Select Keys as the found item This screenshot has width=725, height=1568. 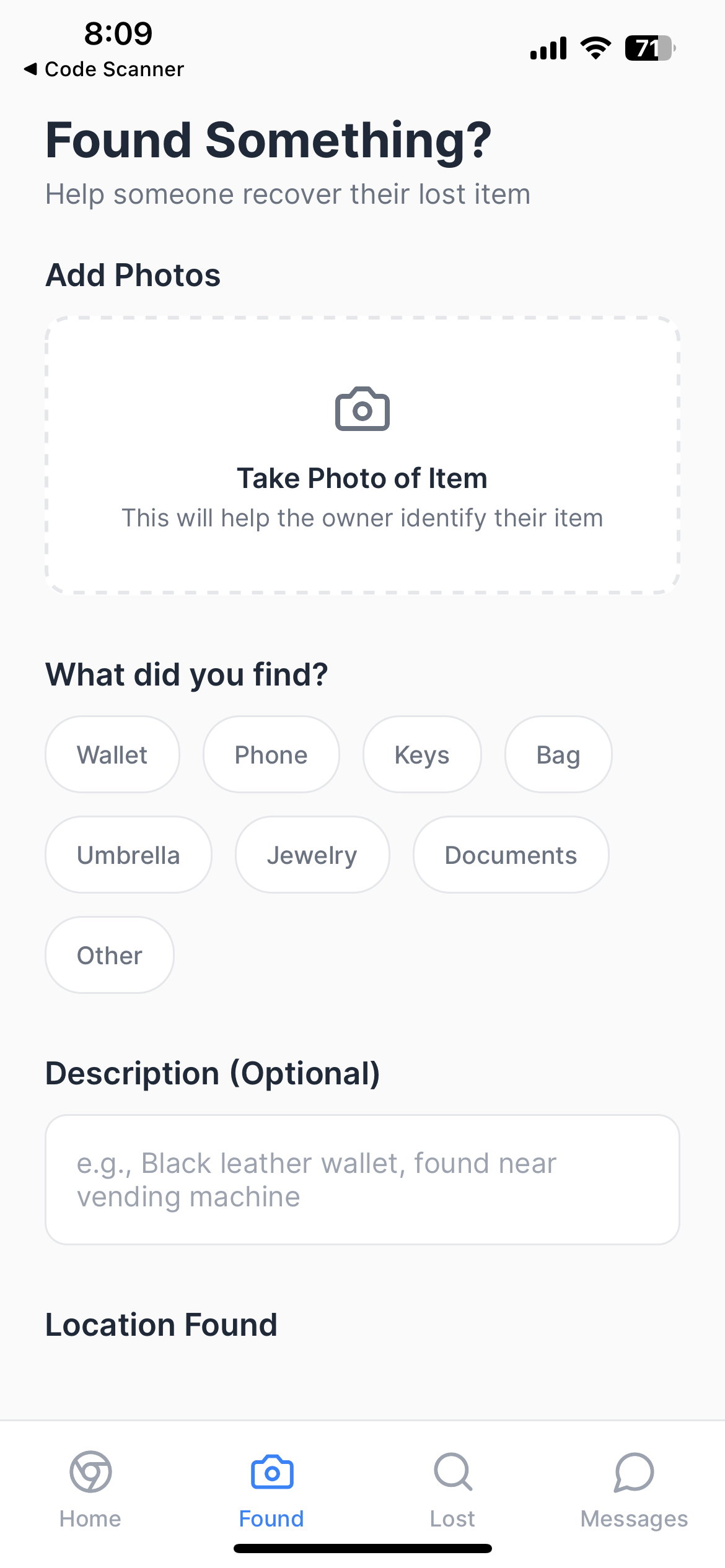tap(422, 755)
